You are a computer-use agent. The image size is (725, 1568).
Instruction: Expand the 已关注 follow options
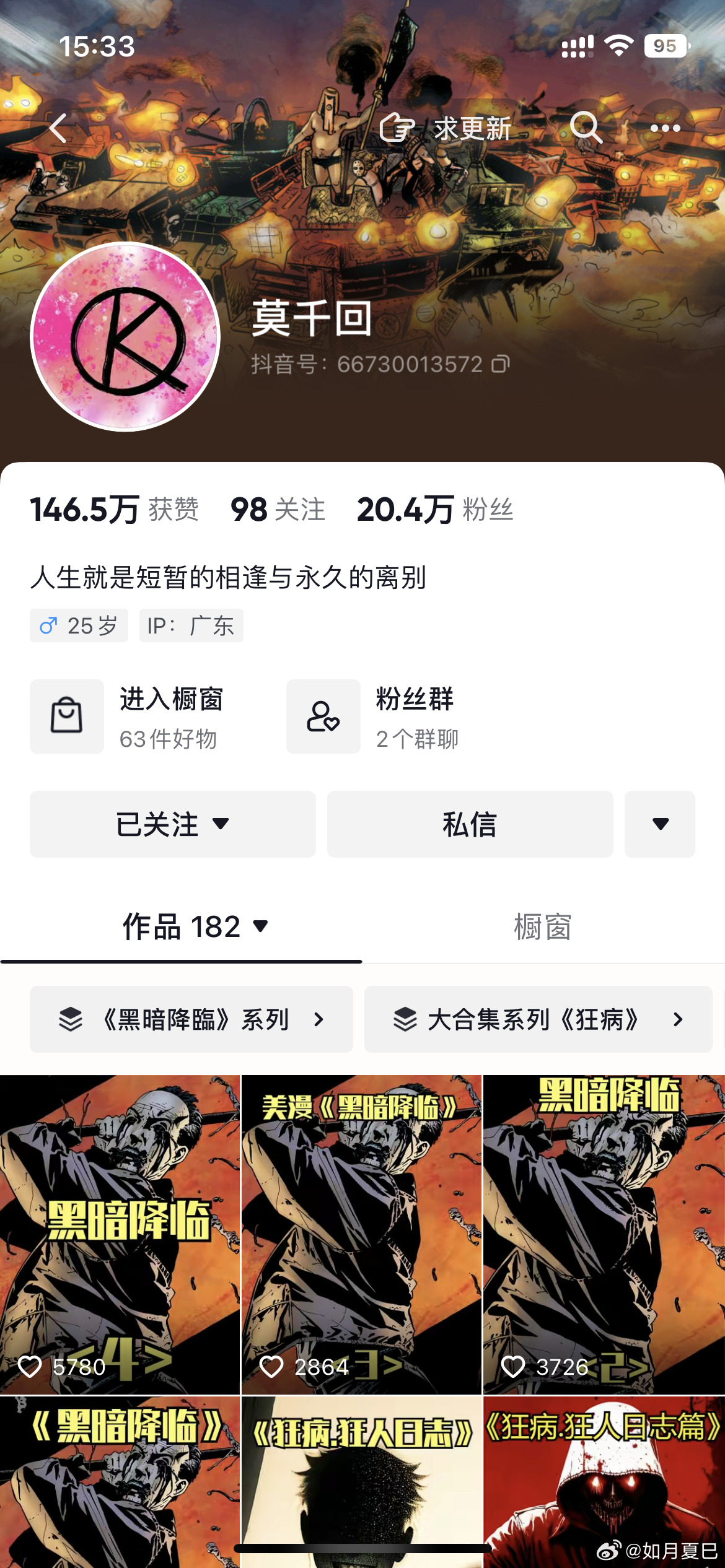(x=172, y=824)
